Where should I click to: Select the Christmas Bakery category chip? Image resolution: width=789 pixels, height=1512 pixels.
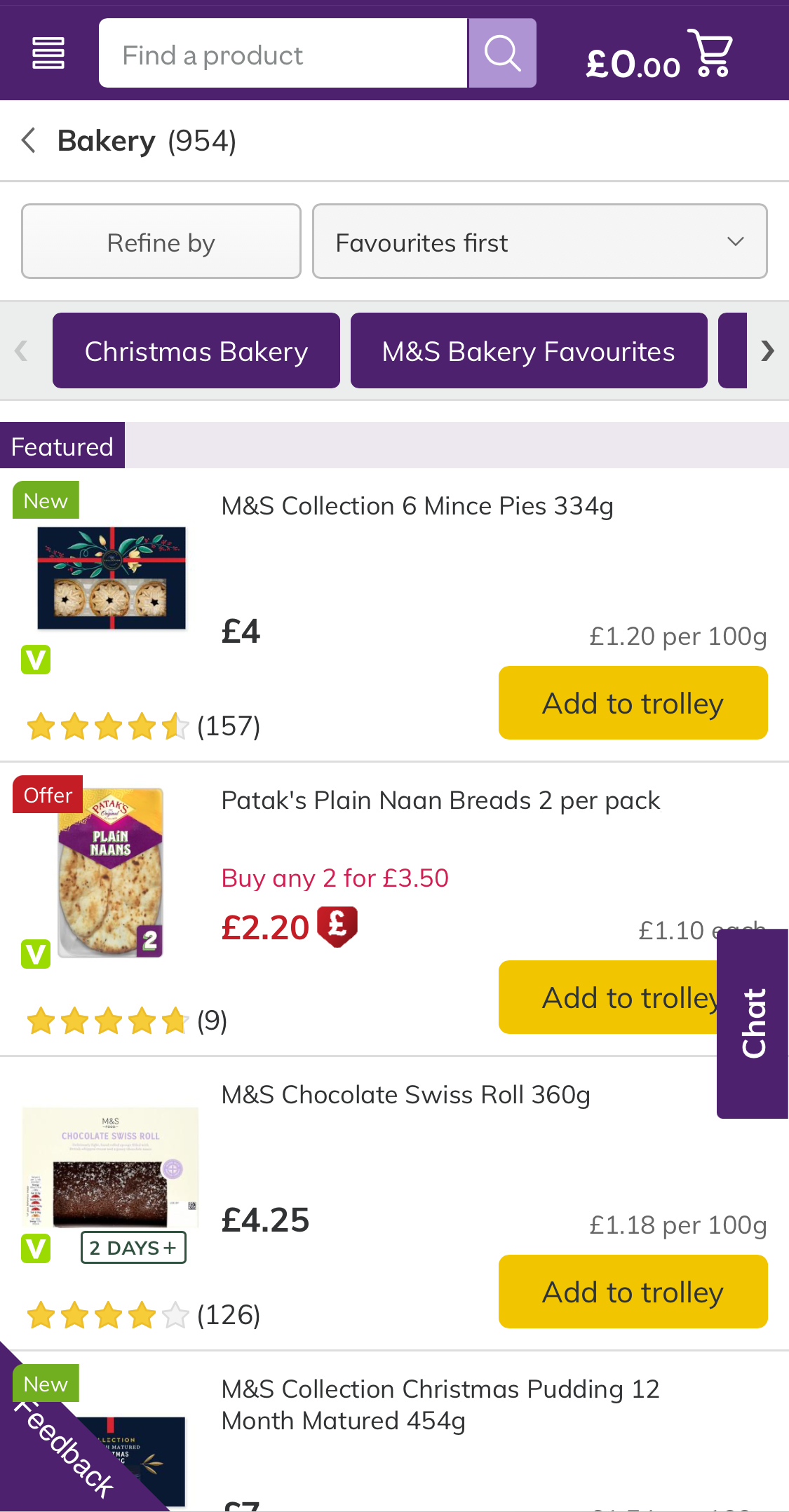click(x=196, y=350)
